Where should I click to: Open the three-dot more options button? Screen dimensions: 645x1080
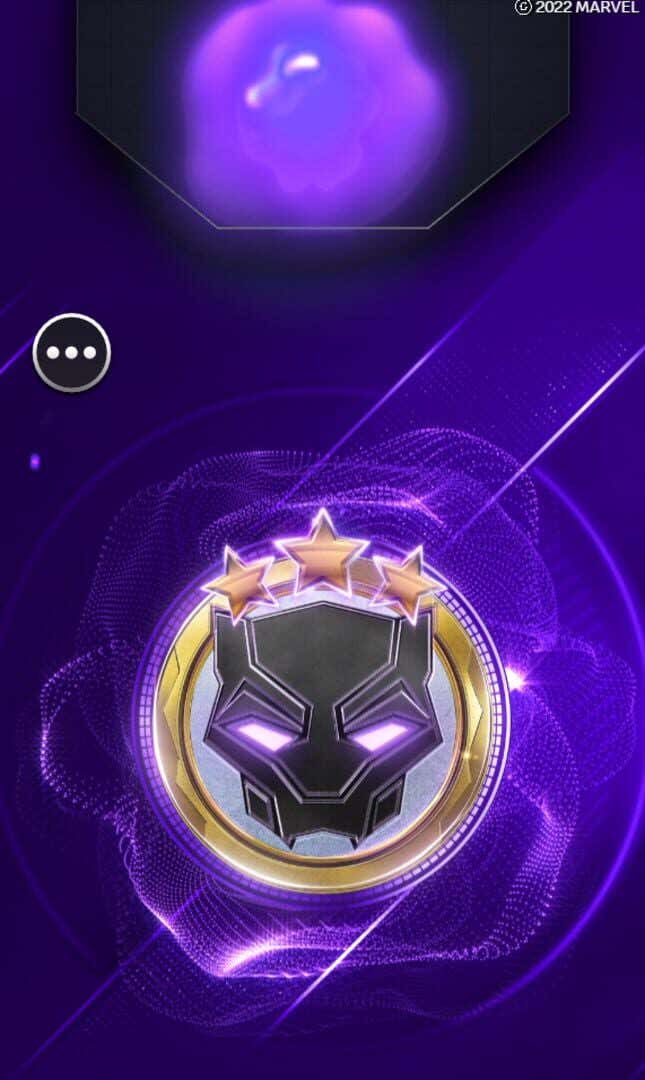coord(71,352)
